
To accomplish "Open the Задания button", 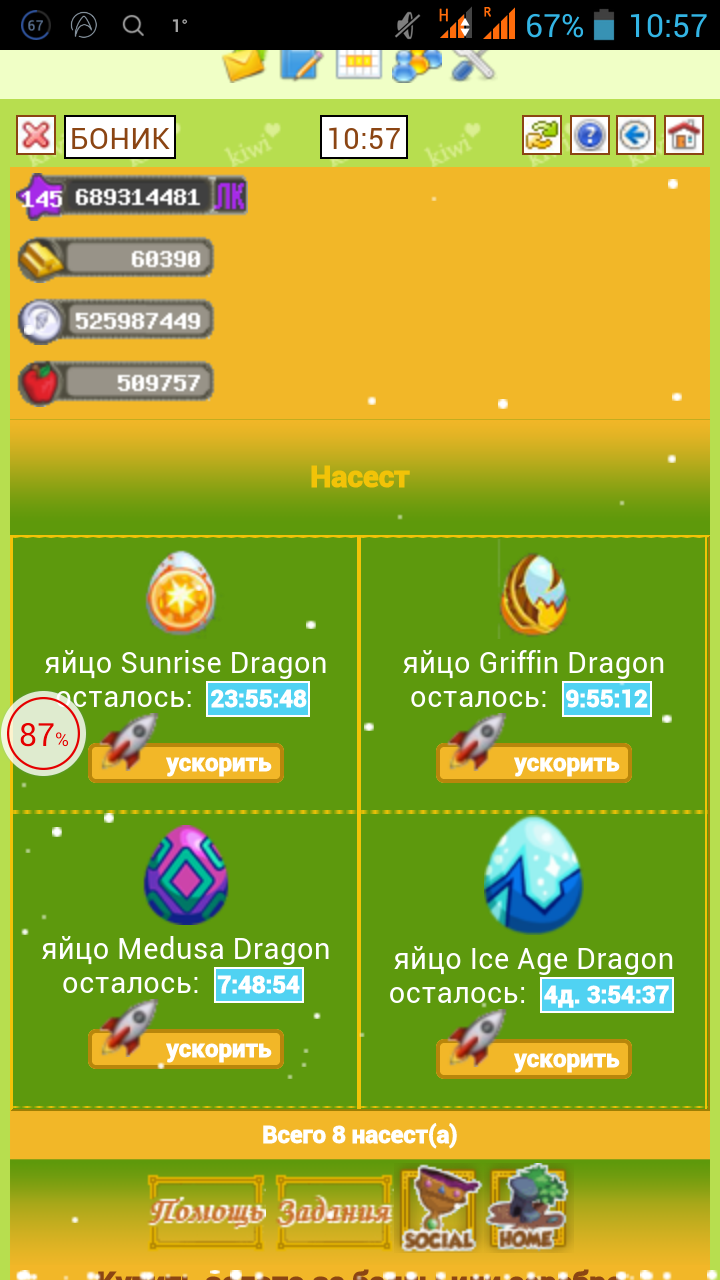I will pyautogui.click(x=334, y=1212).
